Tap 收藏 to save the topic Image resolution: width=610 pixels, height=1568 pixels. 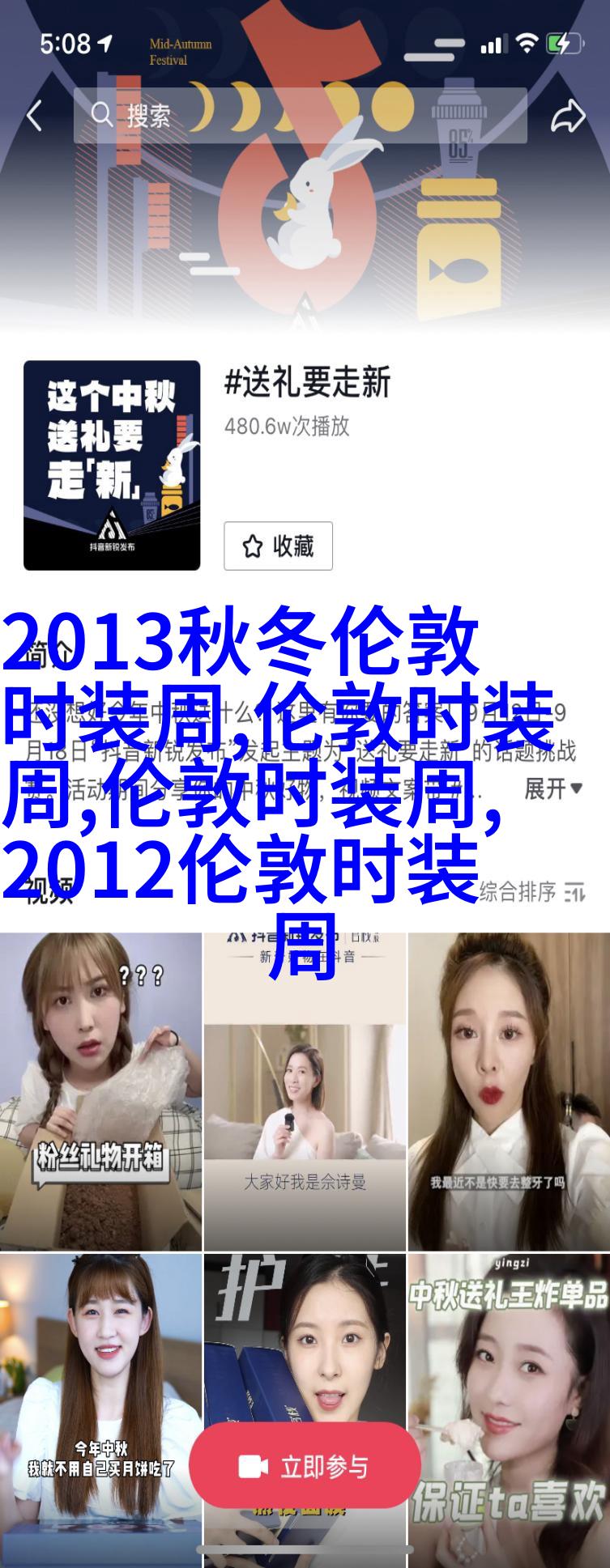pyautogui.click(x=278, y=546)
